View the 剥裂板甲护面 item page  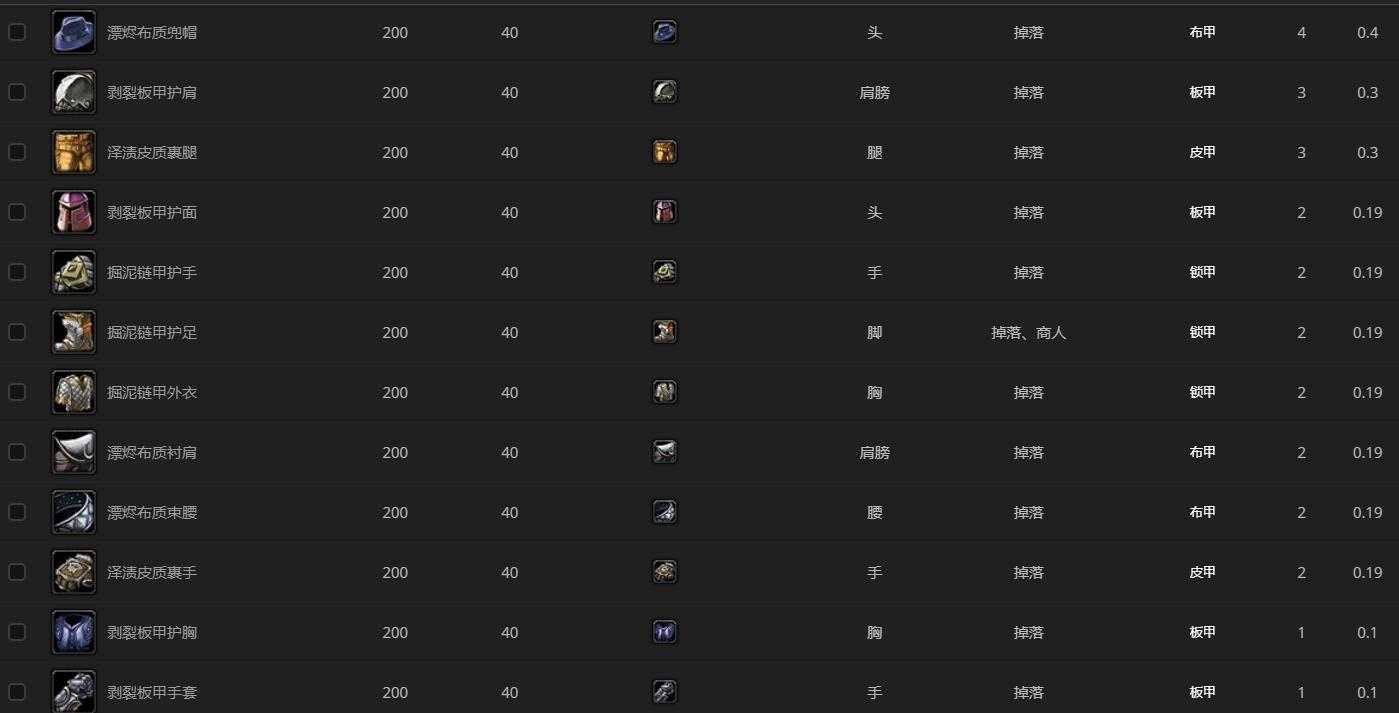[x=152, y=213]
